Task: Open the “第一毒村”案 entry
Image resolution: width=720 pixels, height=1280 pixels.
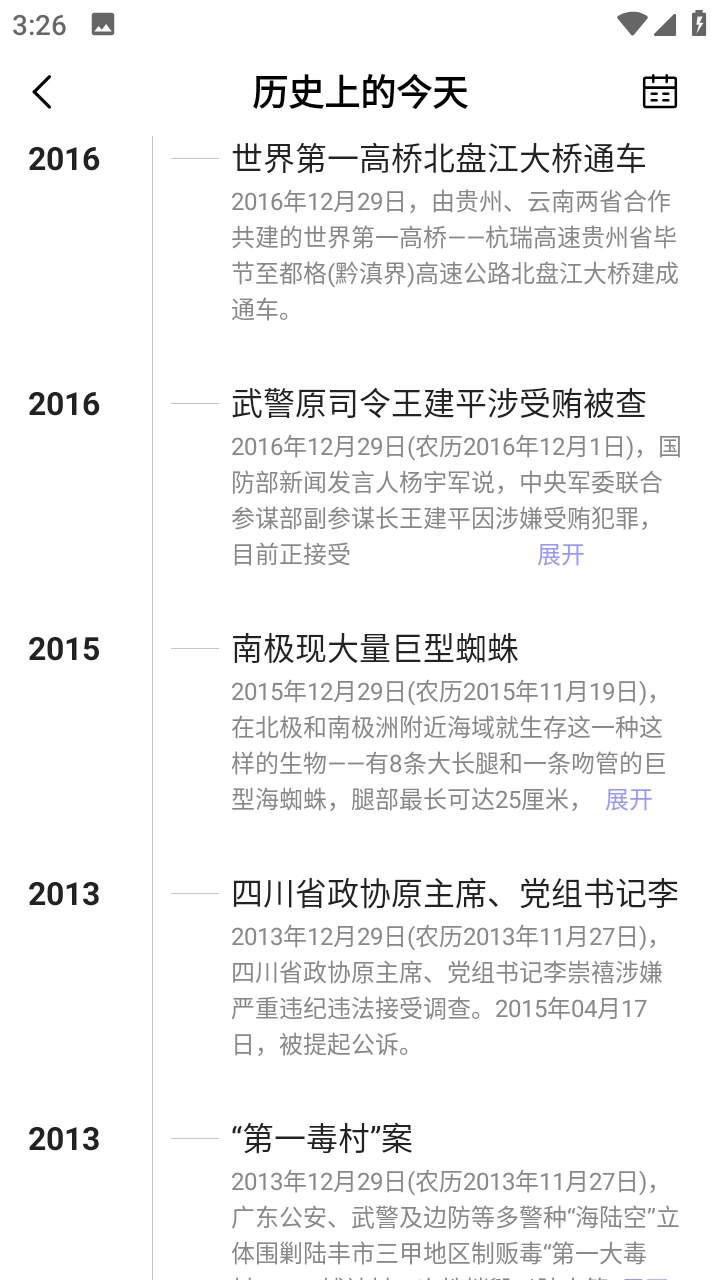Action: pyautogui.click(x=322, y=1138)
